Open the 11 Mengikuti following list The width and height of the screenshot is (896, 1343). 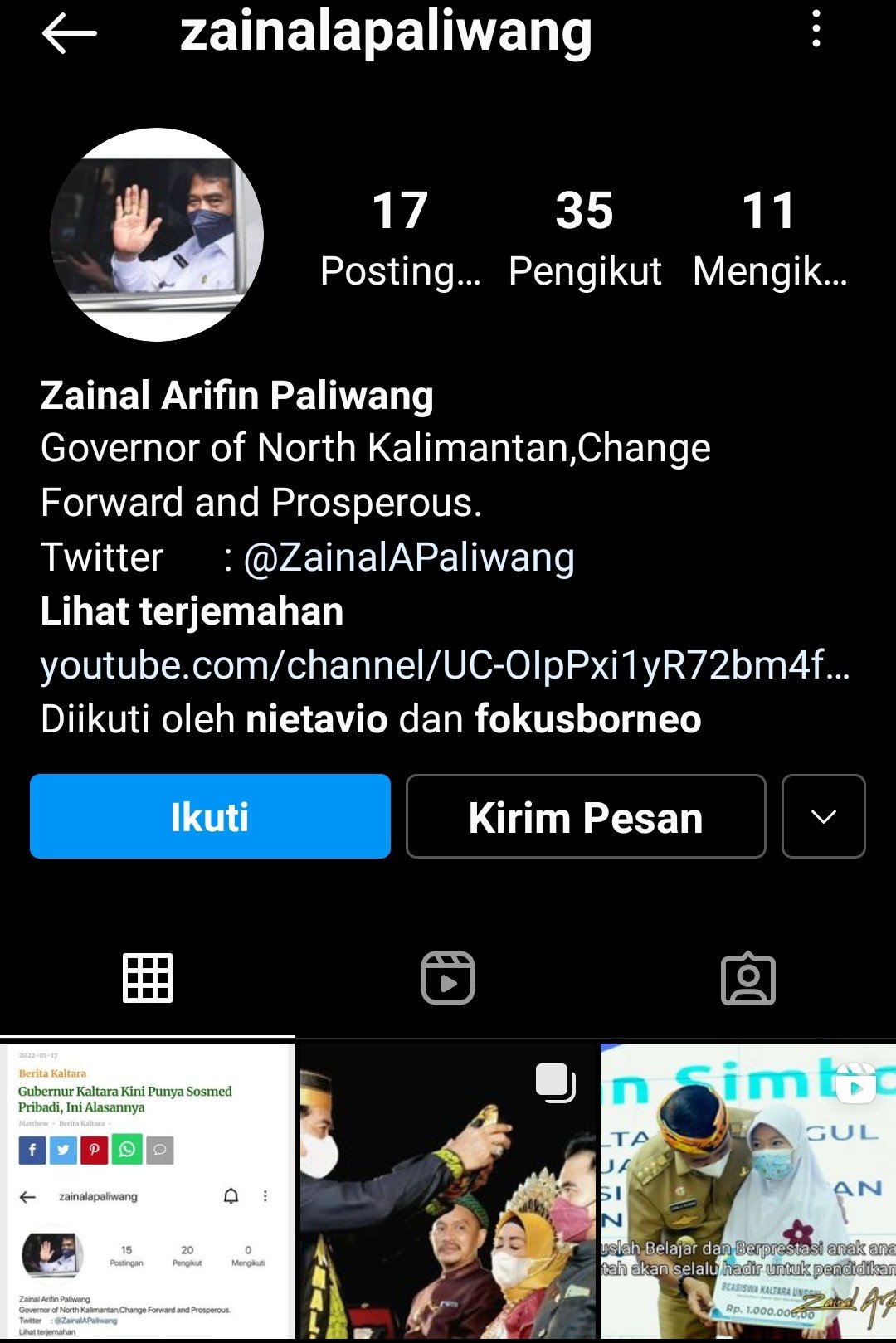[769, 237]
